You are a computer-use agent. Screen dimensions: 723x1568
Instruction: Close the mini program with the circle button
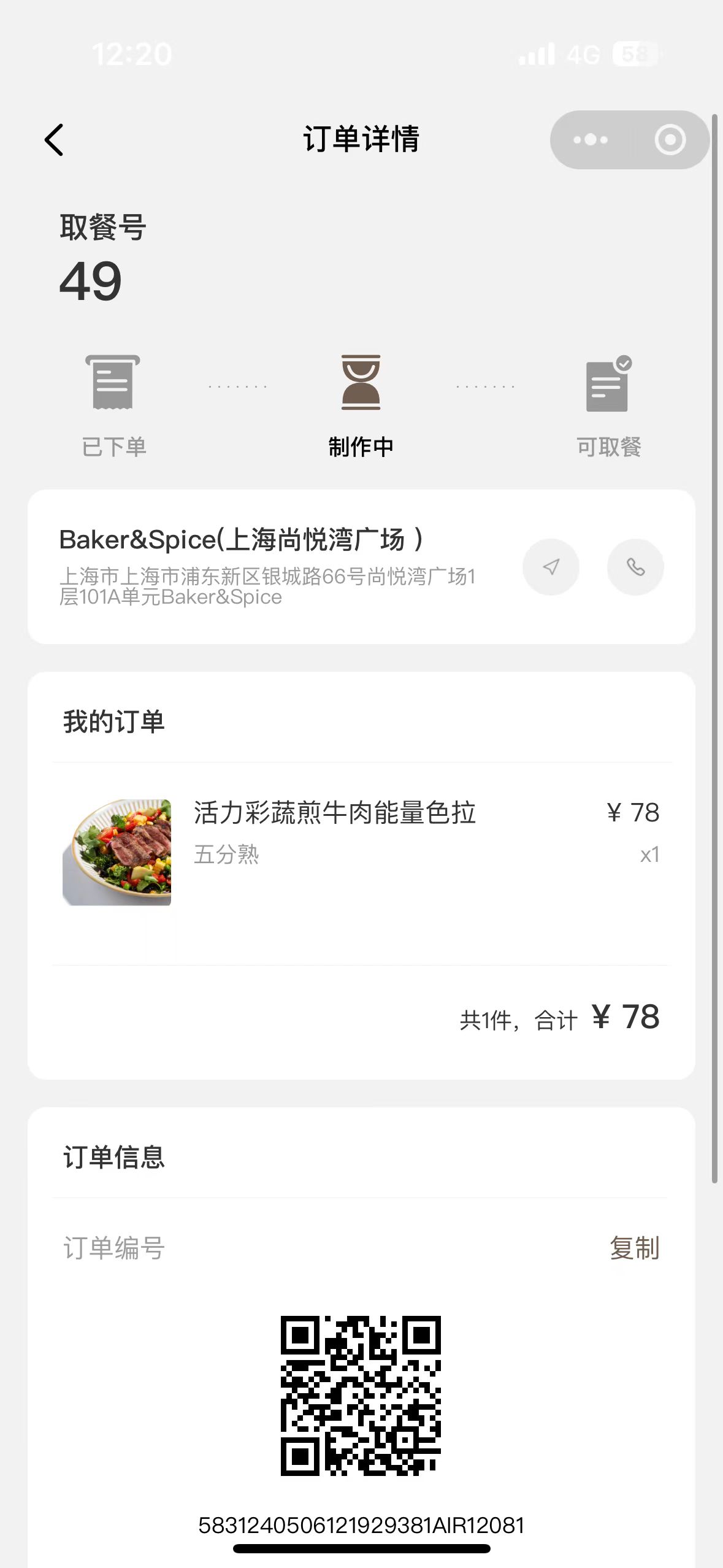click(x=670, y=140)
